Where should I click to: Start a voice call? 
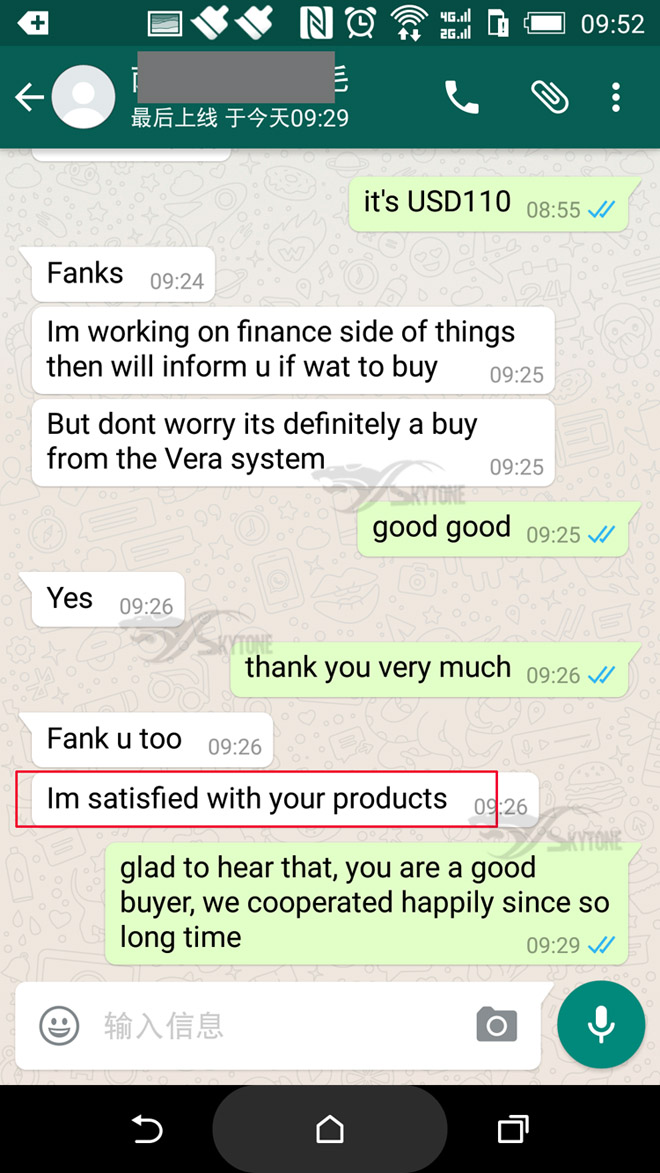(x=462, y=97)
